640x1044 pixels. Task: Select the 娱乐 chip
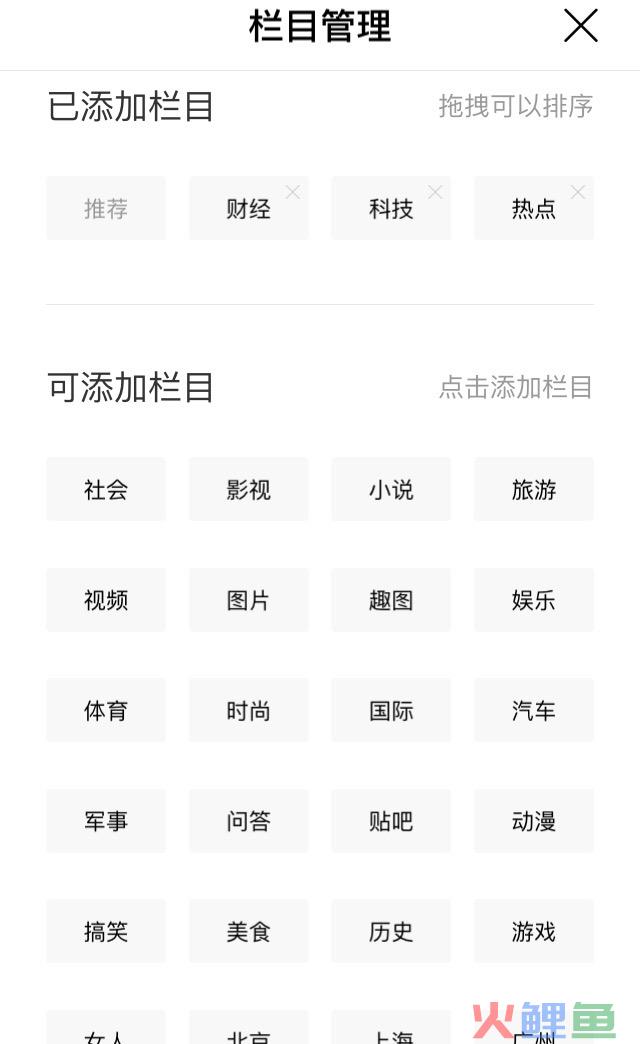point(534,600)
